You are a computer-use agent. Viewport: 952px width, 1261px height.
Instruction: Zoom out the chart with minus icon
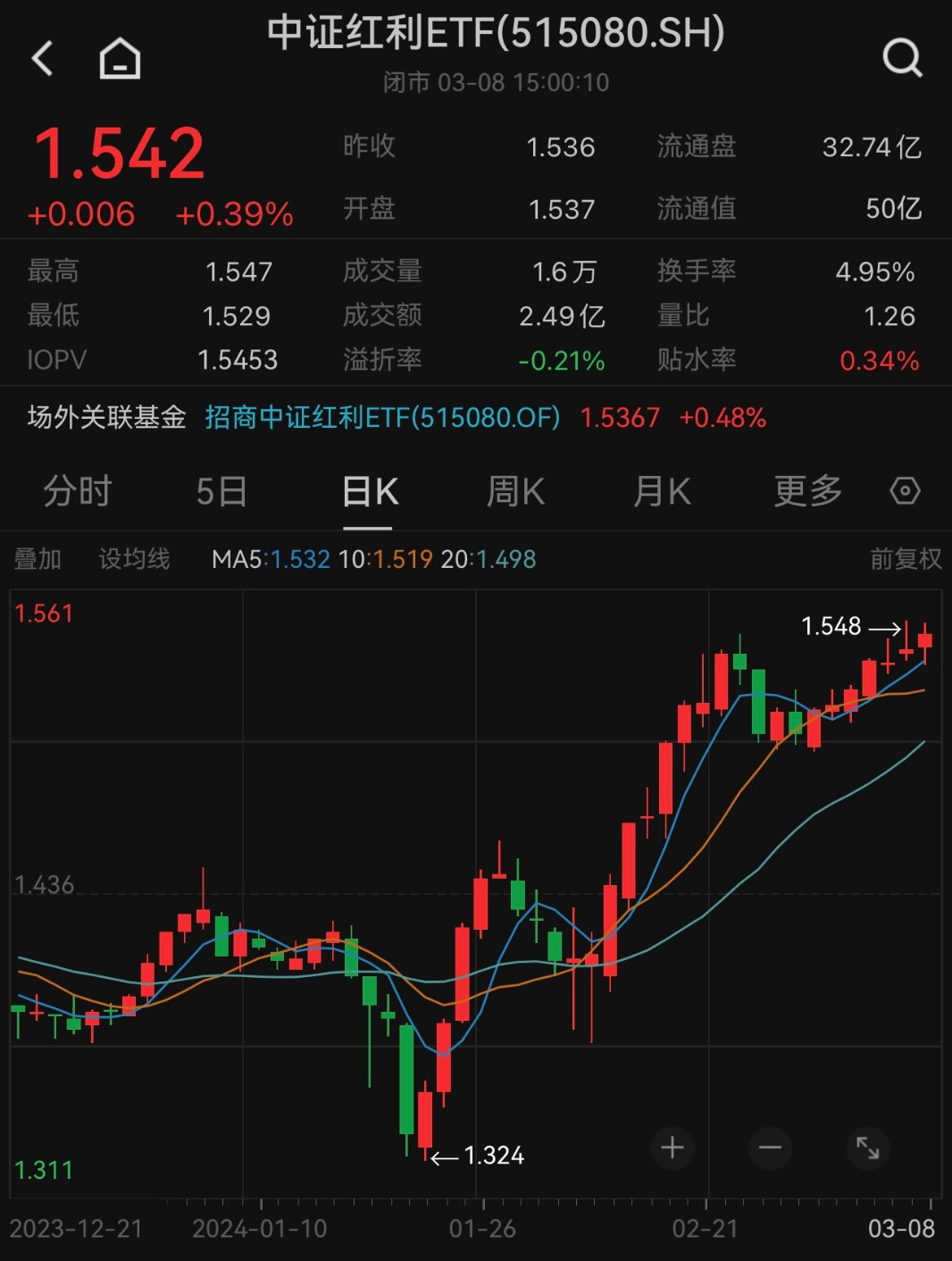770,1148
